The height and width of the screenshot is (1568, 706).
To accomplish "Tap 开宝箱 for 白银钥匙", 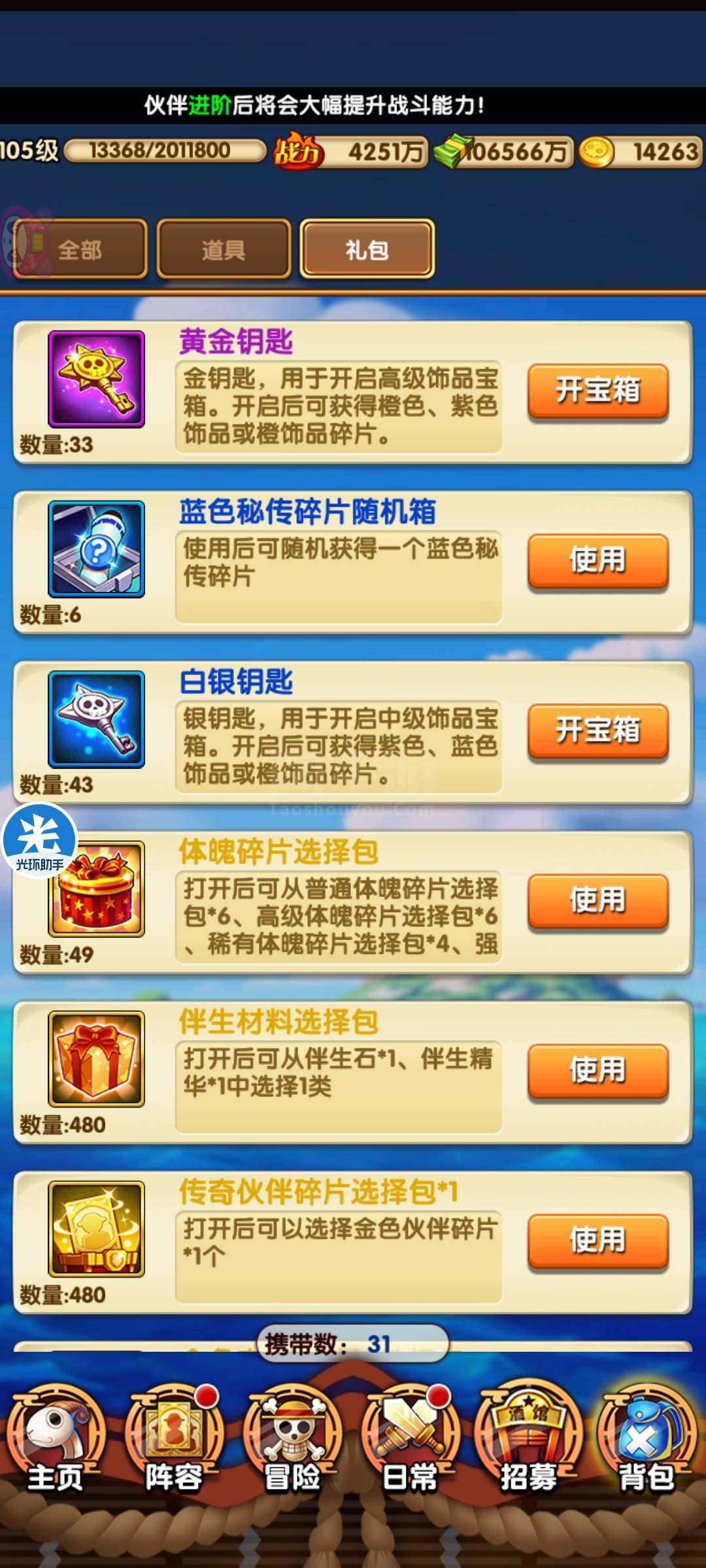I will [x=598, y=730].
